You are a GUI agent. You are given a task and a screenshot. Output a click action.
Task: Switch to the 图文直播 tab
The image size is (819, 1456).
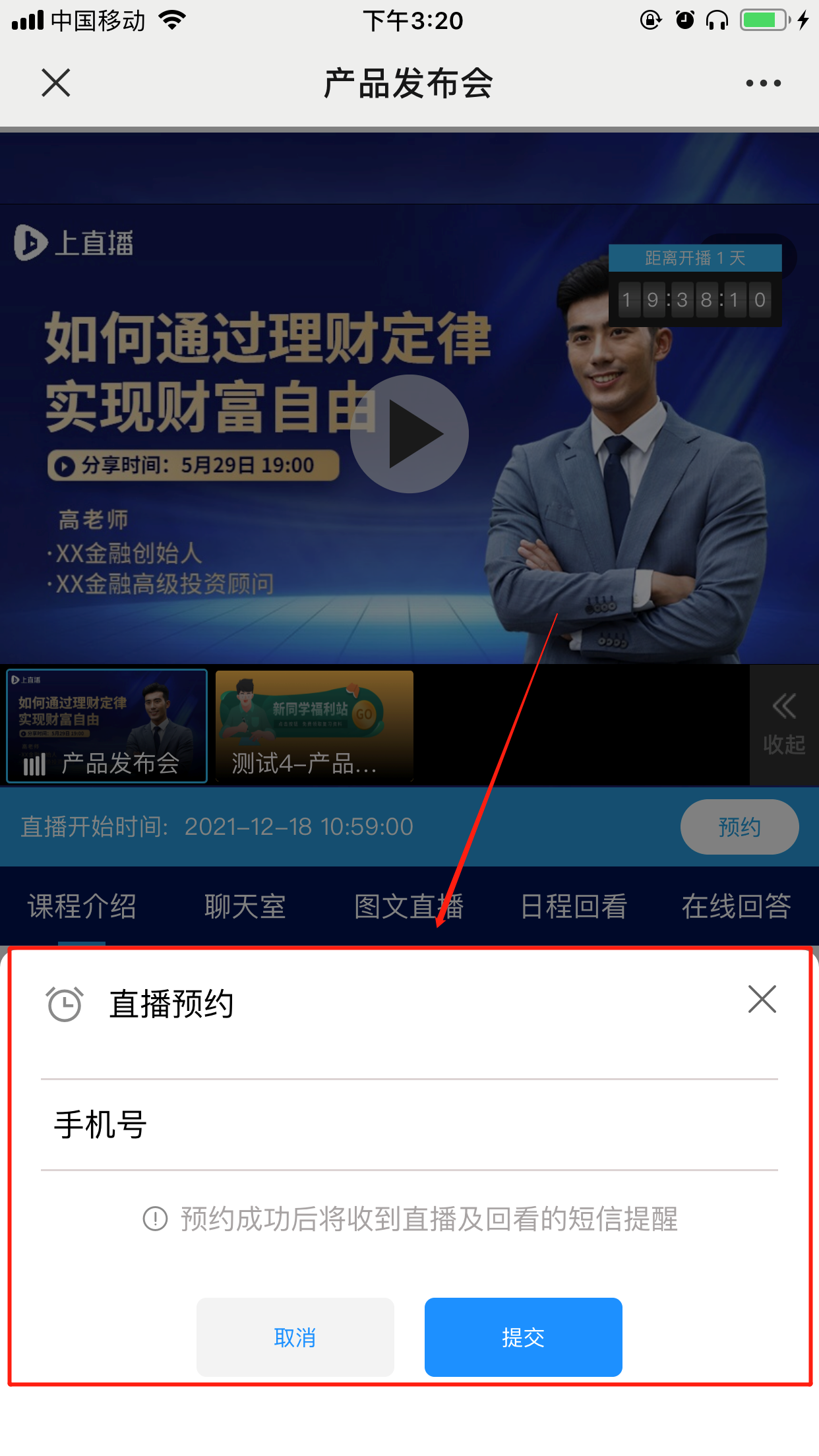coord(409,906)
